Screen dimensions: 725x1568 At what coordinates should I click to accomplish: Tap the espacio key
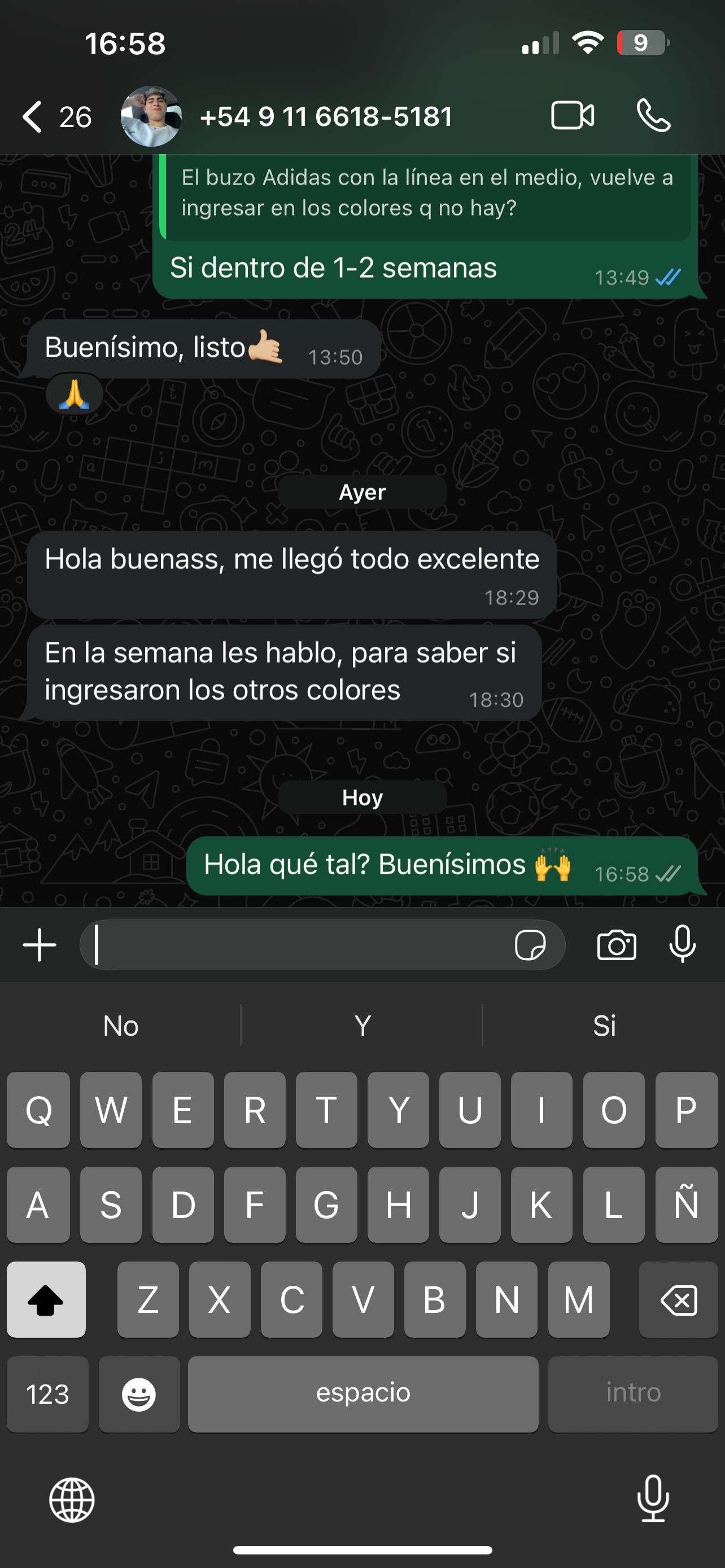pyautogui.click(x=363, y=1394)
